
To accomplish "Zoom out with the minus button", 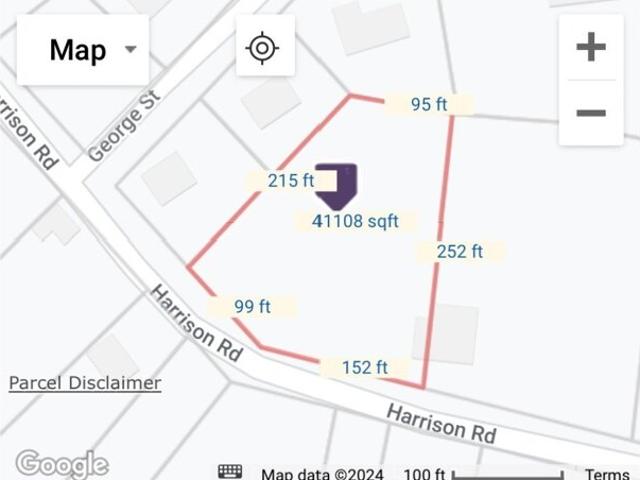I will point(591,112).
